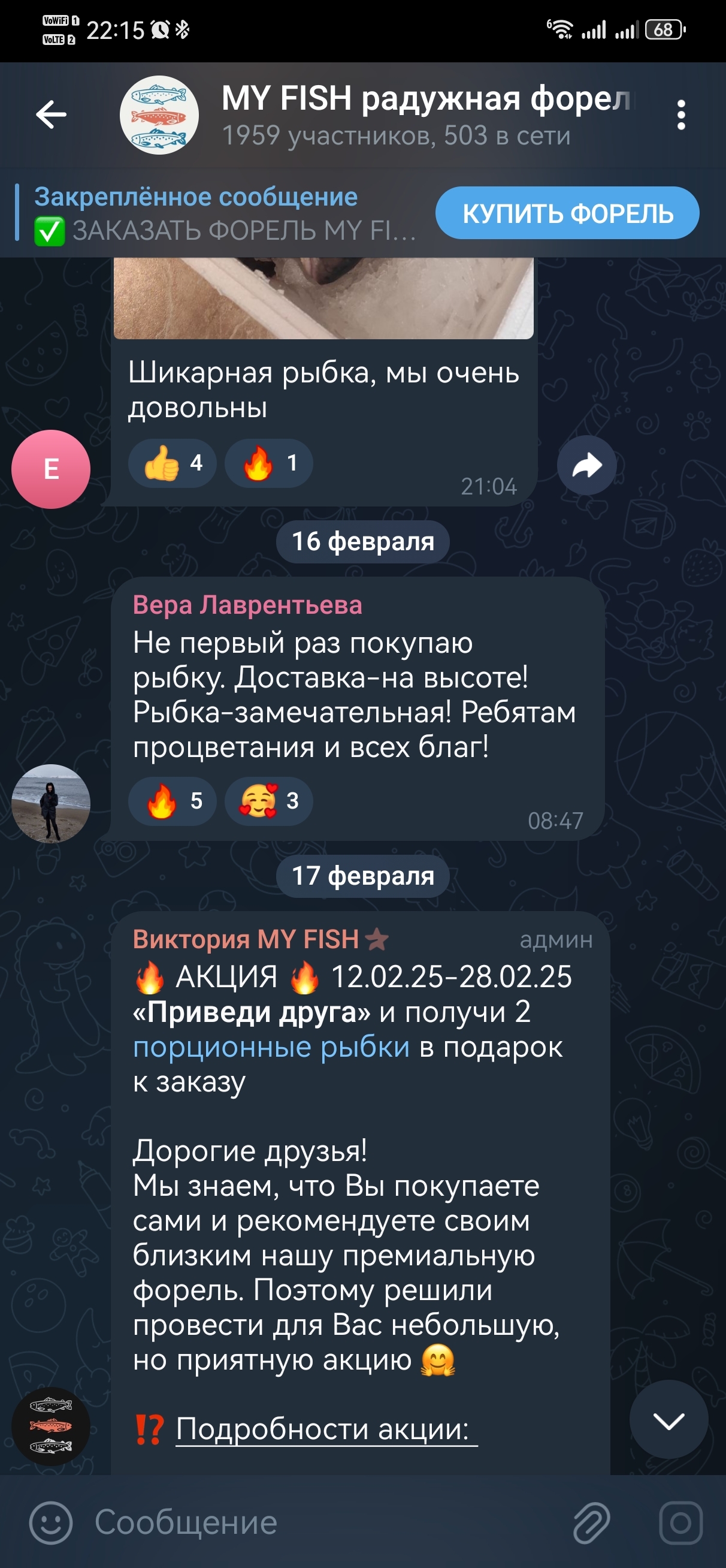
Task: Tap the fire reaction with count 1
Action: point(268,463)
